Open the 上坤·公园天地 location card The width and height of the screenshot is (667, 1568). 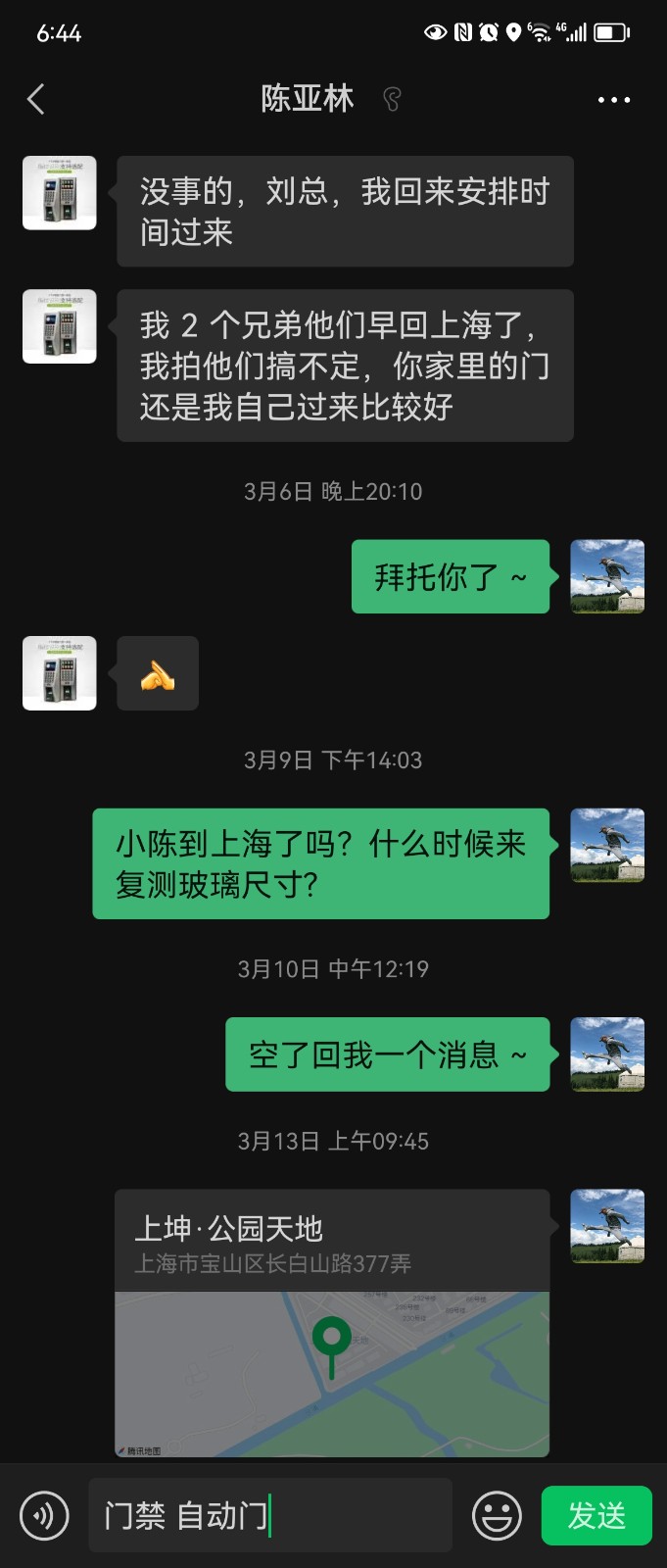(x=331, y=1323)
